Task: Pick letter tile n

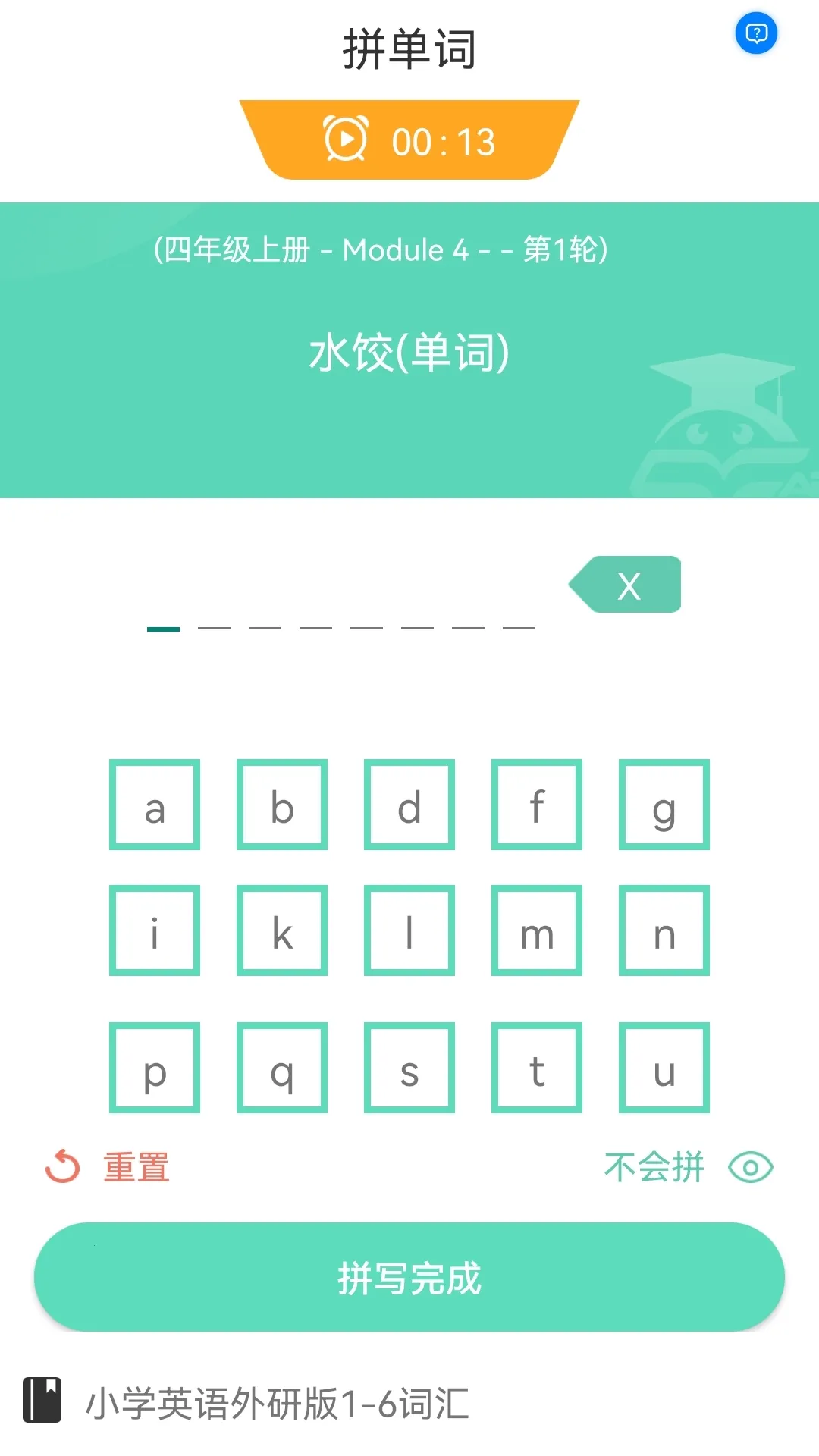Action: (664, 930)
